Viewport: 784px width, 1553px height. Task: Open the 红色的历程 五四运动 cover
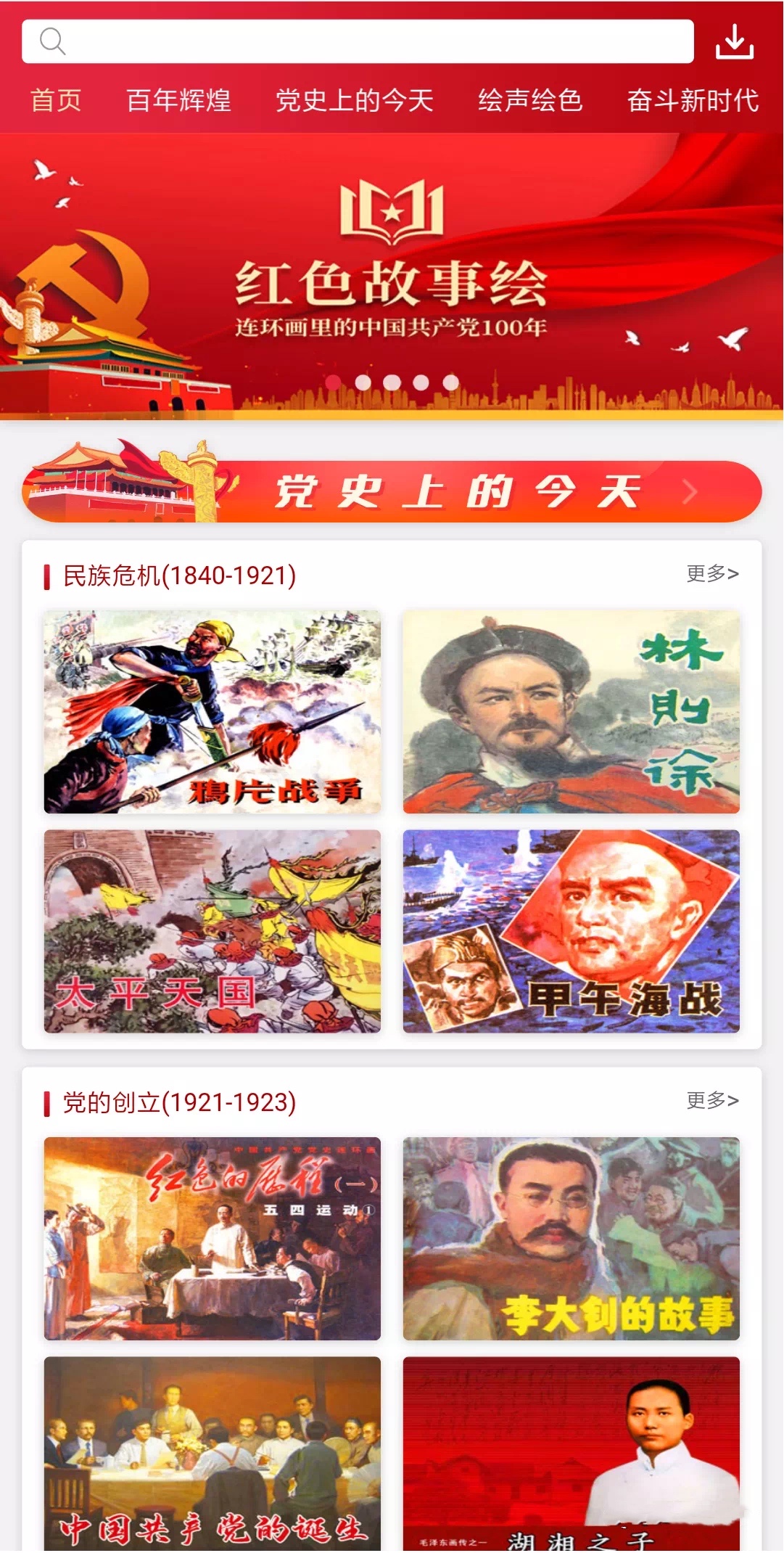pos(212,1238)
